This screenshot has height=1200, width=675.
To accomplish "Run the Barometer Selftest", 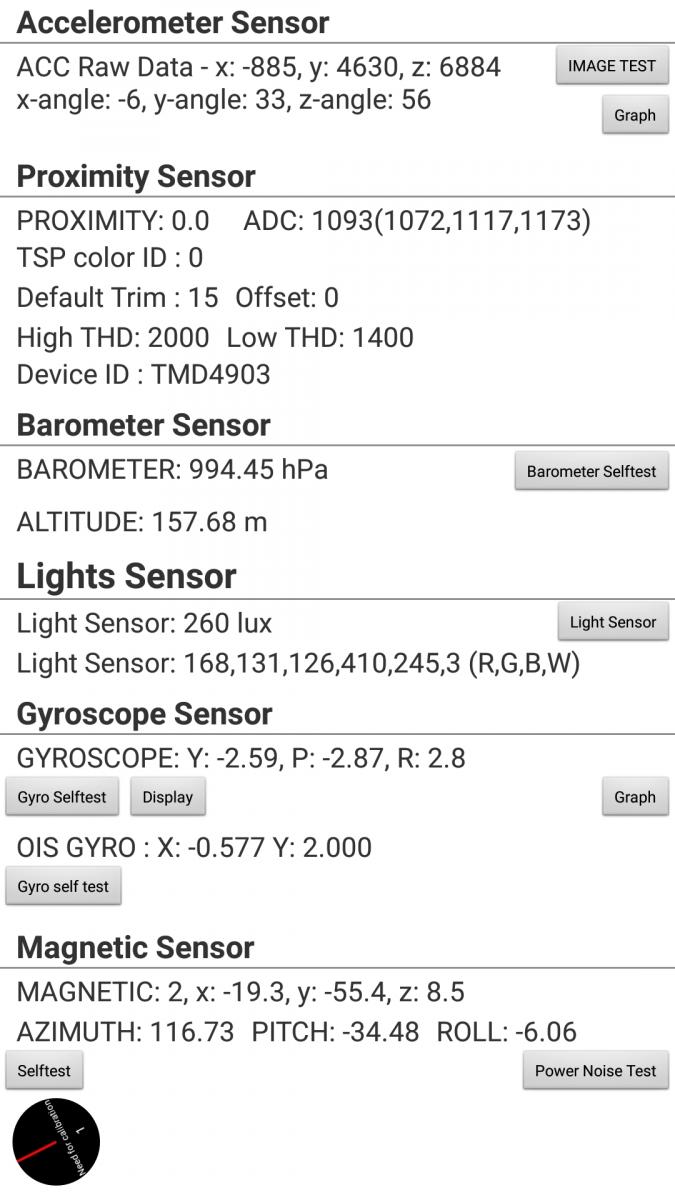I will pyautogui.click(x=591, y=471).
